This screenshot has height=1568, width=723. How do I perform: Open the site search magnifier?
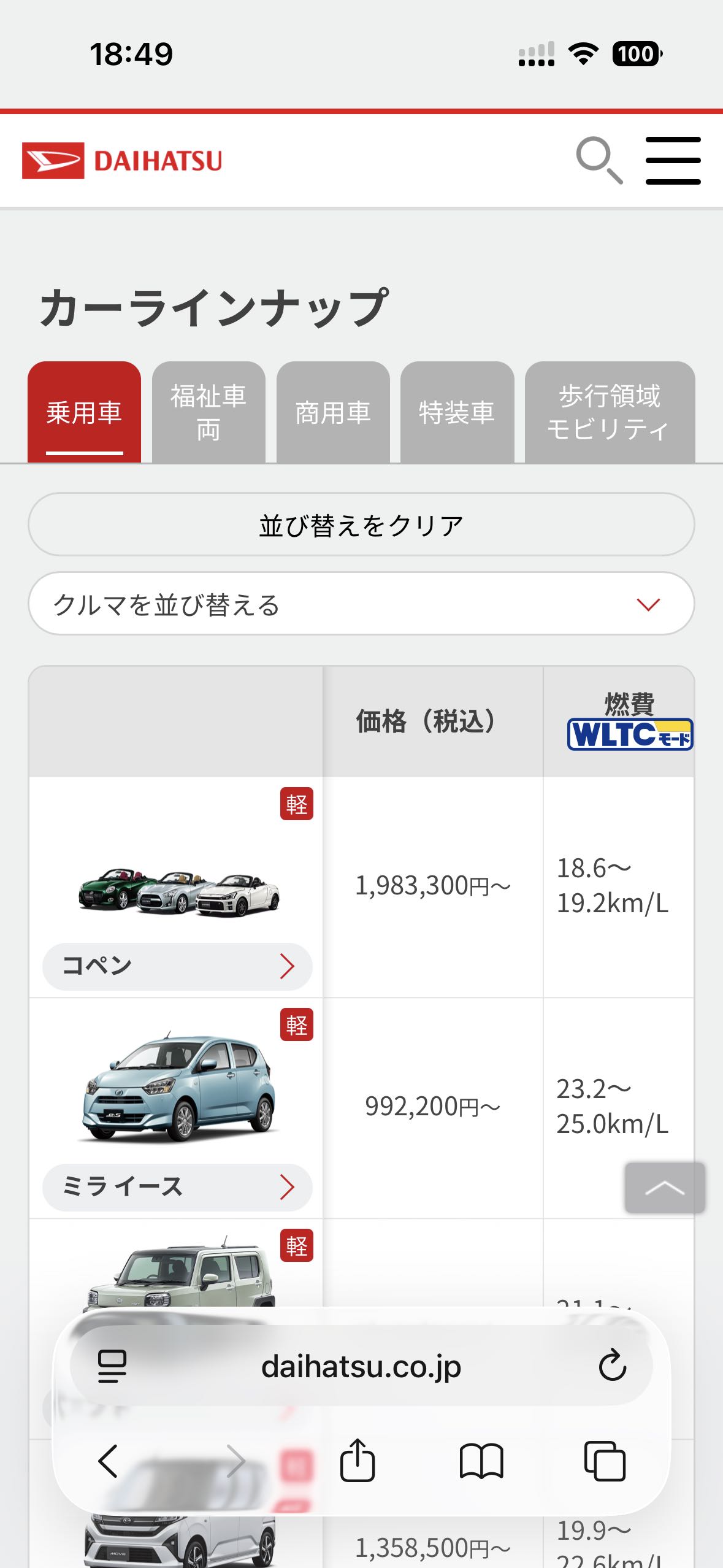(x=599, y=161)
